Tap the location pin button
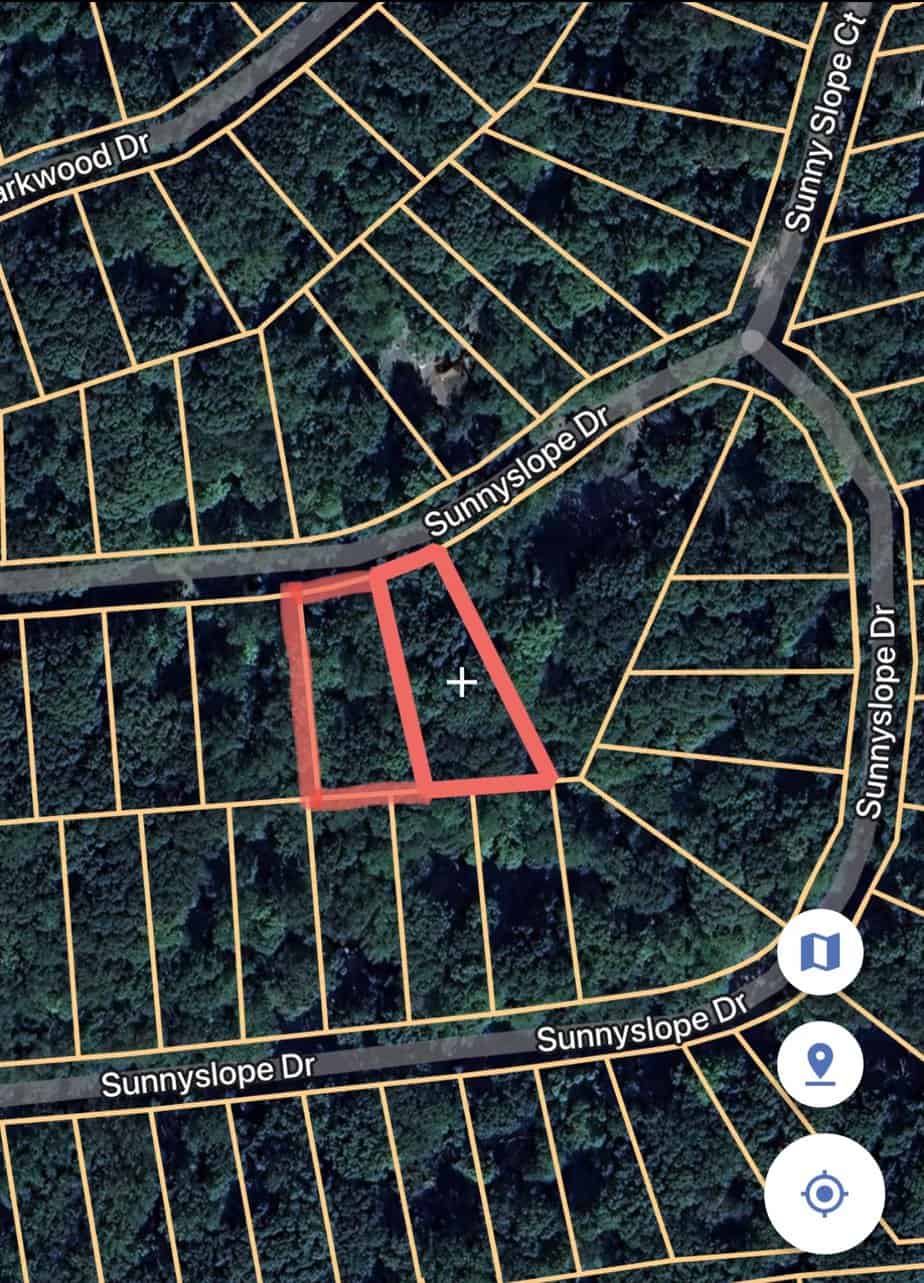The height and width of the screenshot is (1283, 924). (x=820, y=1063)
